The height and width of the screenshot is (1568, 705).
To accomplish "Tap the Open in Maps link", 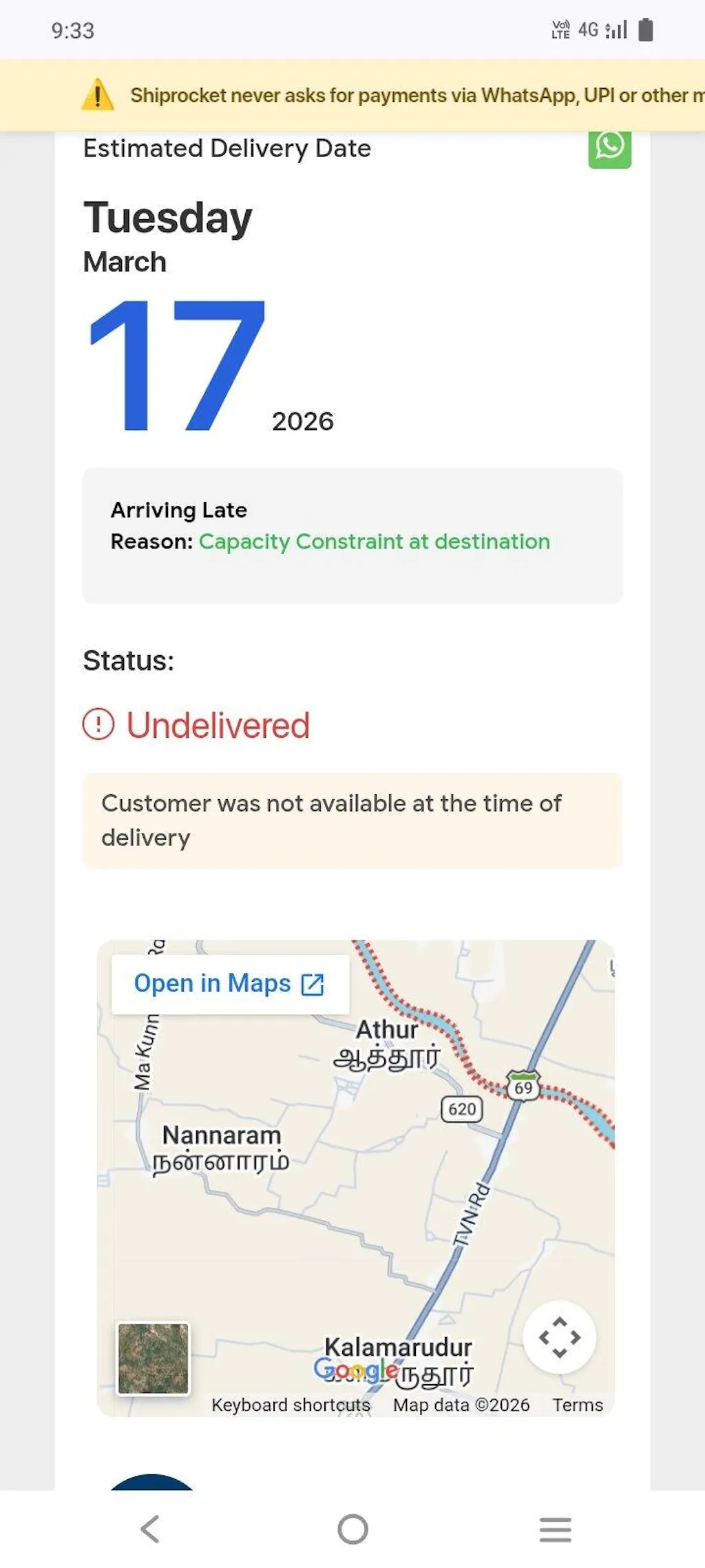I will [229, 984].
